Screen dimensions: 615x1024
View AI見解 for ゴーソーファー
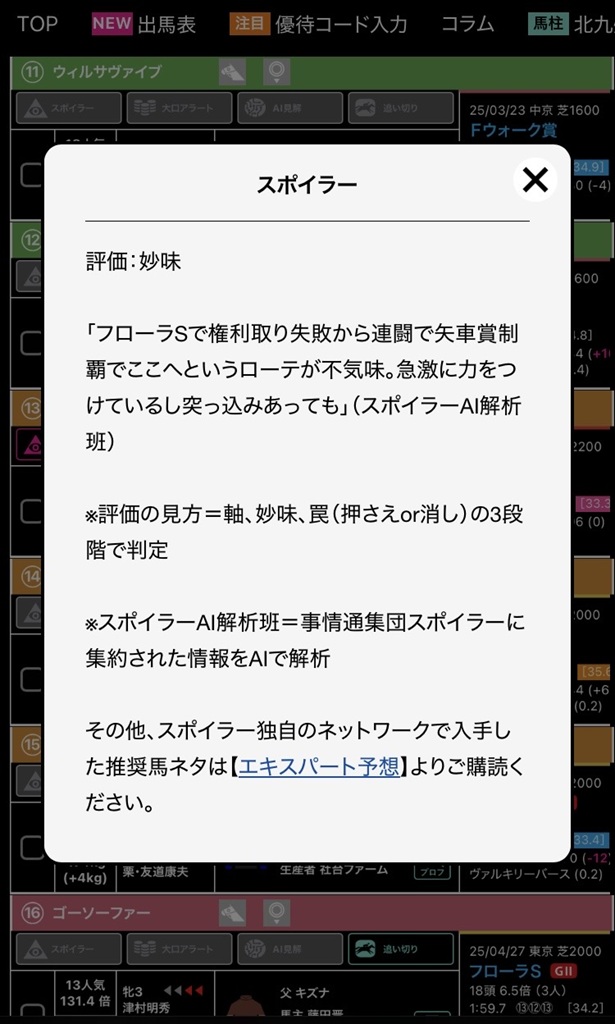289,949
